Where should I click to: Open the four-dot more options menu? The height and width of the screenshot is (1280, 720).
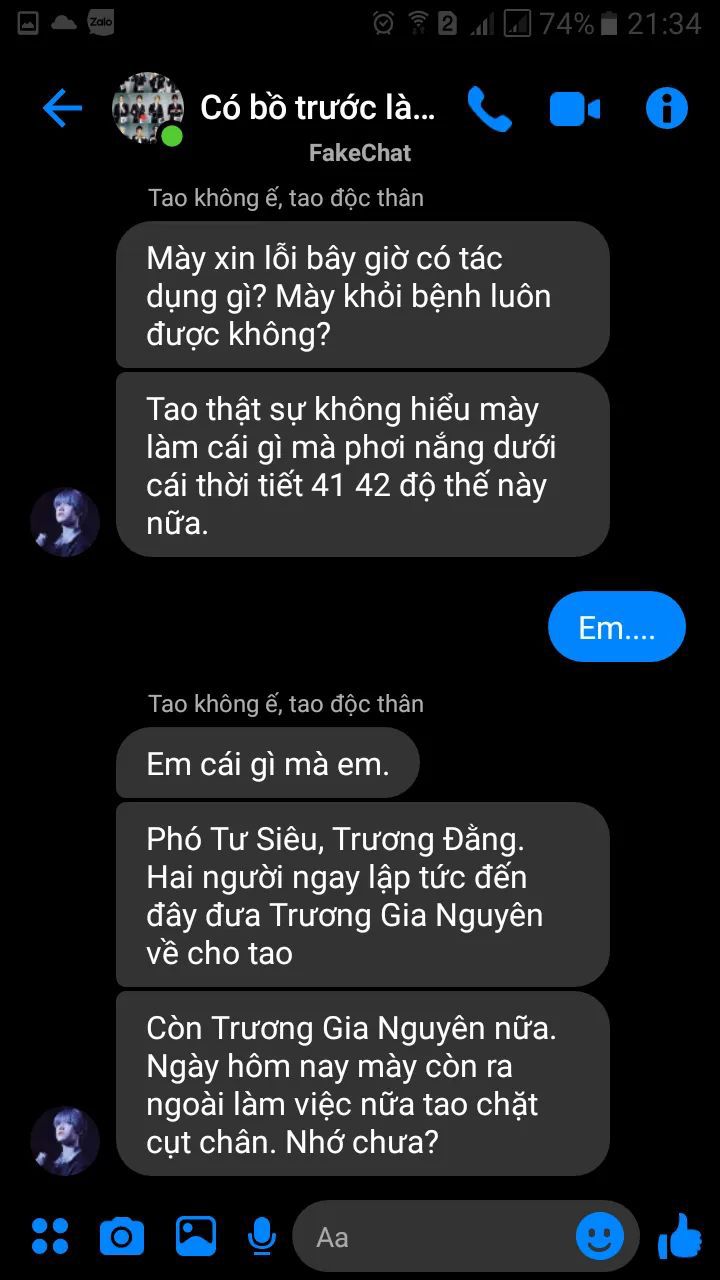tap(50, 1237)
